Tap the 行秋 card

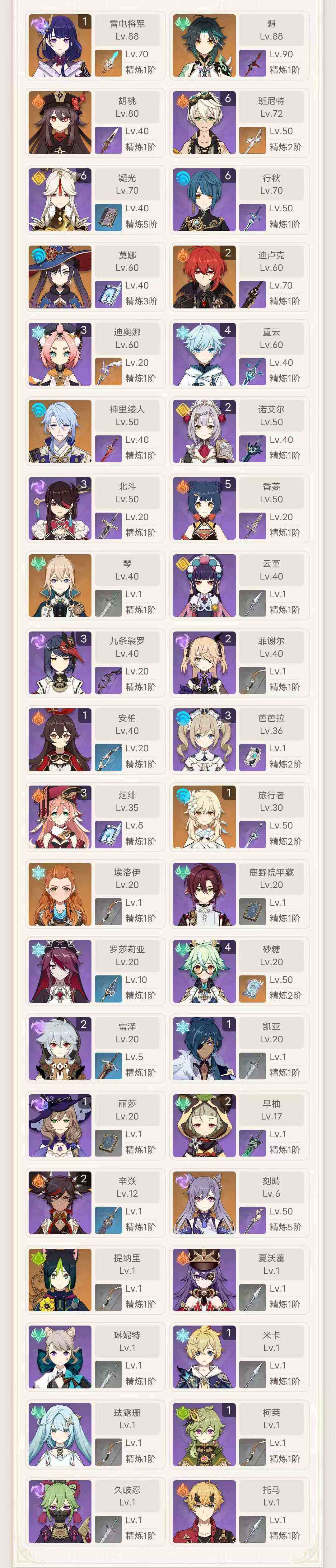(x=239, y=200)
